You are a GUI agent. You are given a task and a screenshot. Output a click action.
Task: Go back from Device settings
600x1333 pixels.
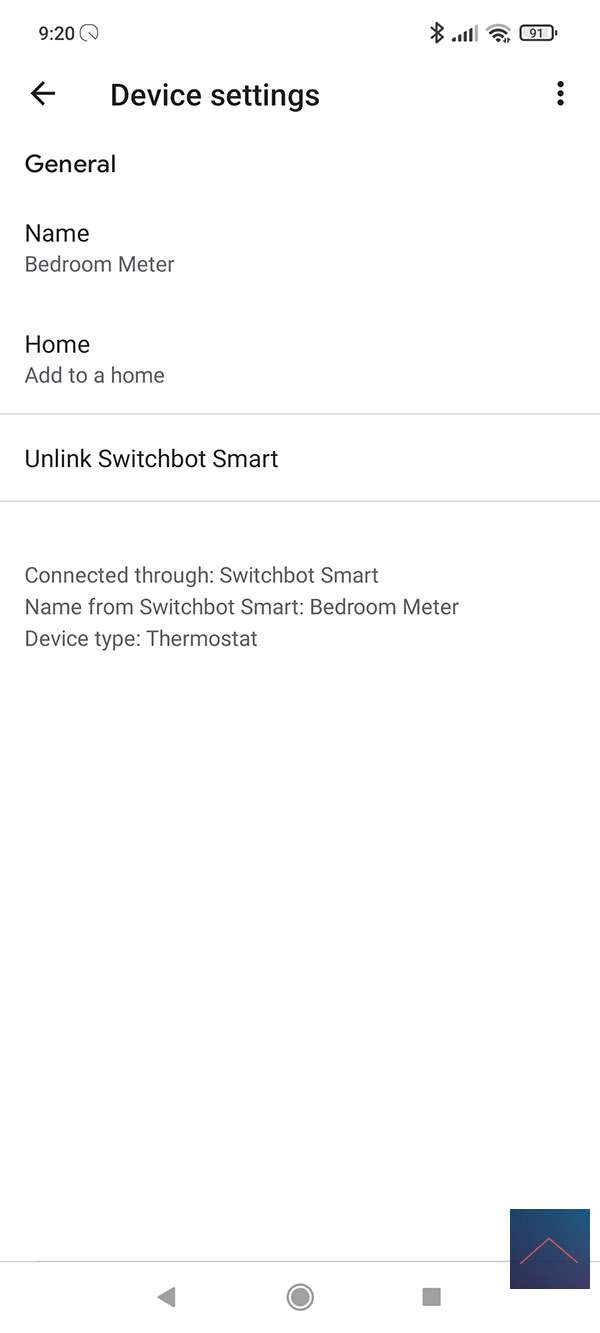(42, 94)
